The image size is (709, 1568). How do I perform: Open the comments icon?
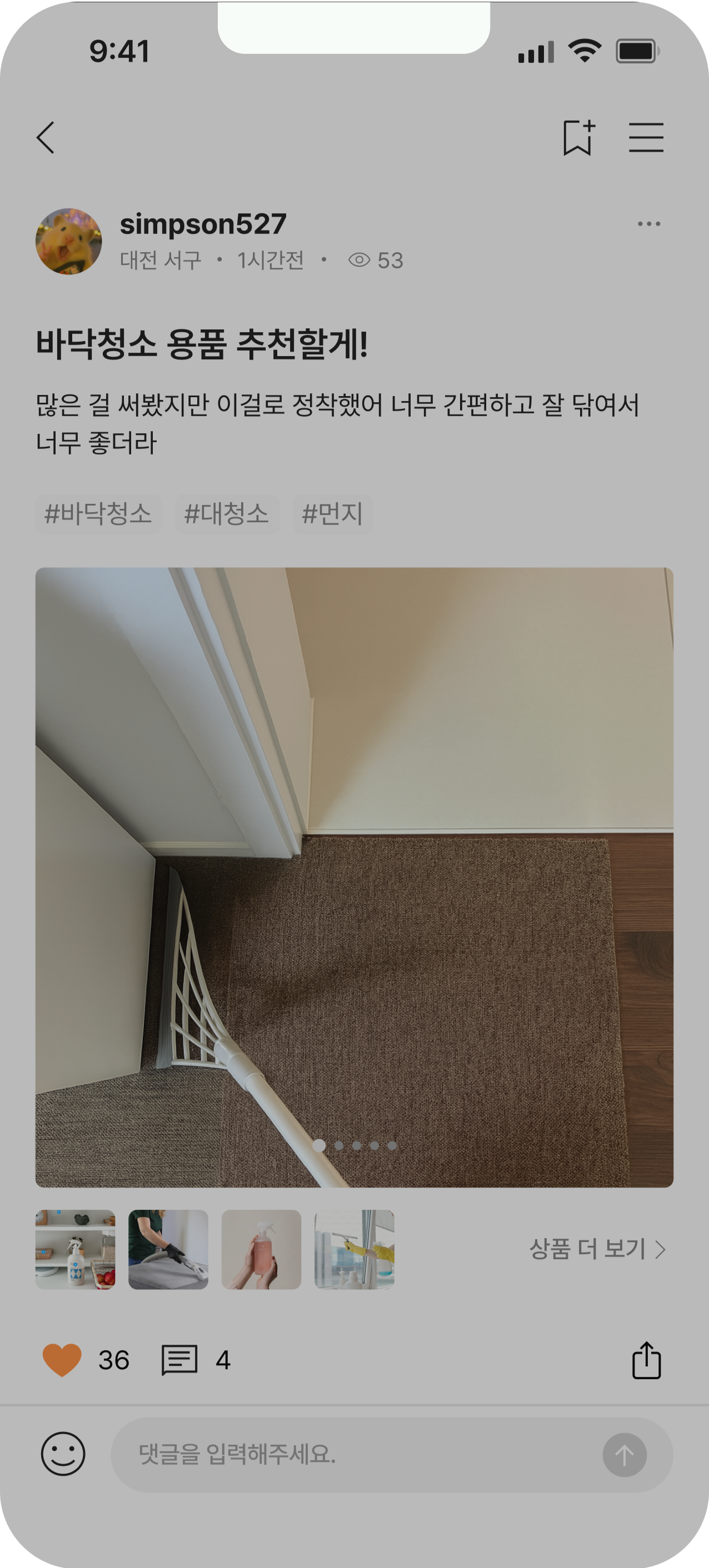pos(179,1360)
